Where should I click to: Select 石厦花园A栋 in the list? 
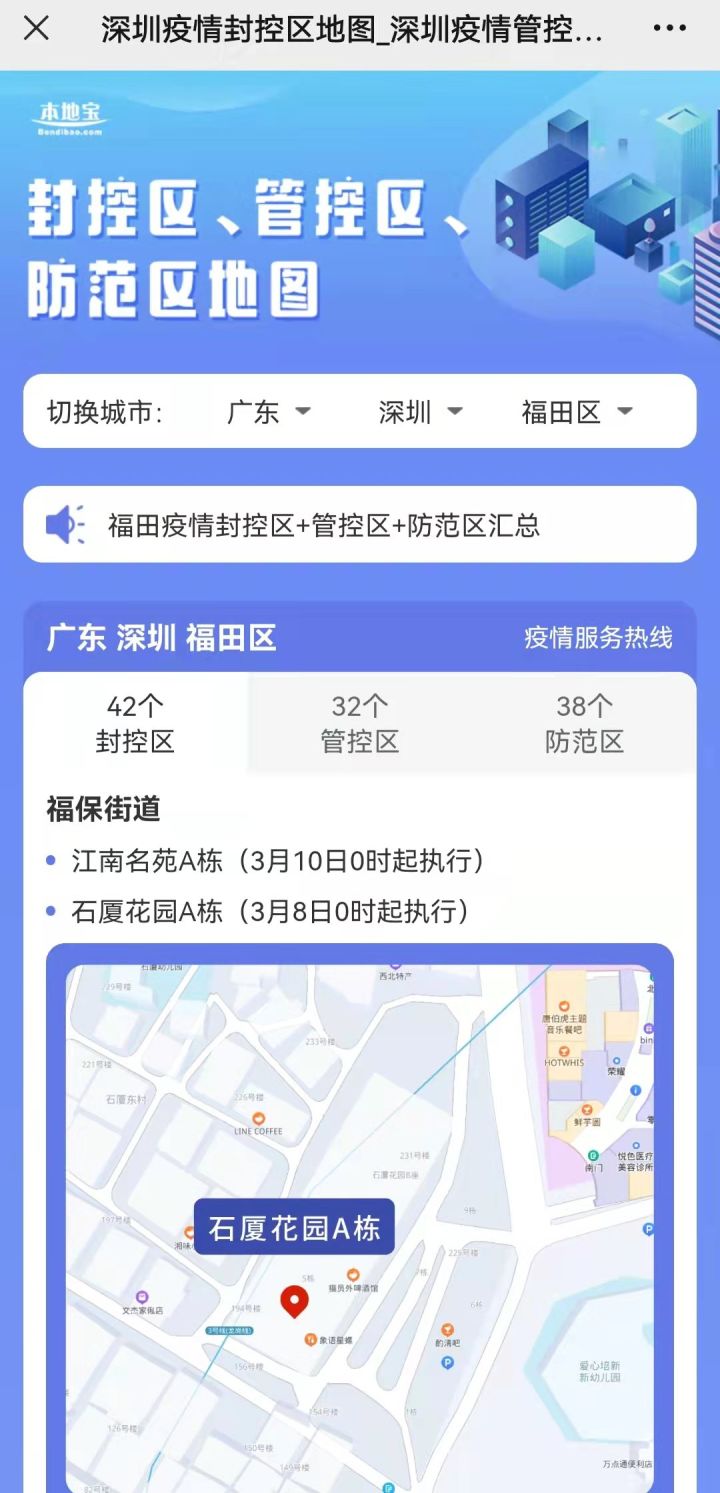[x=270, y=911]
